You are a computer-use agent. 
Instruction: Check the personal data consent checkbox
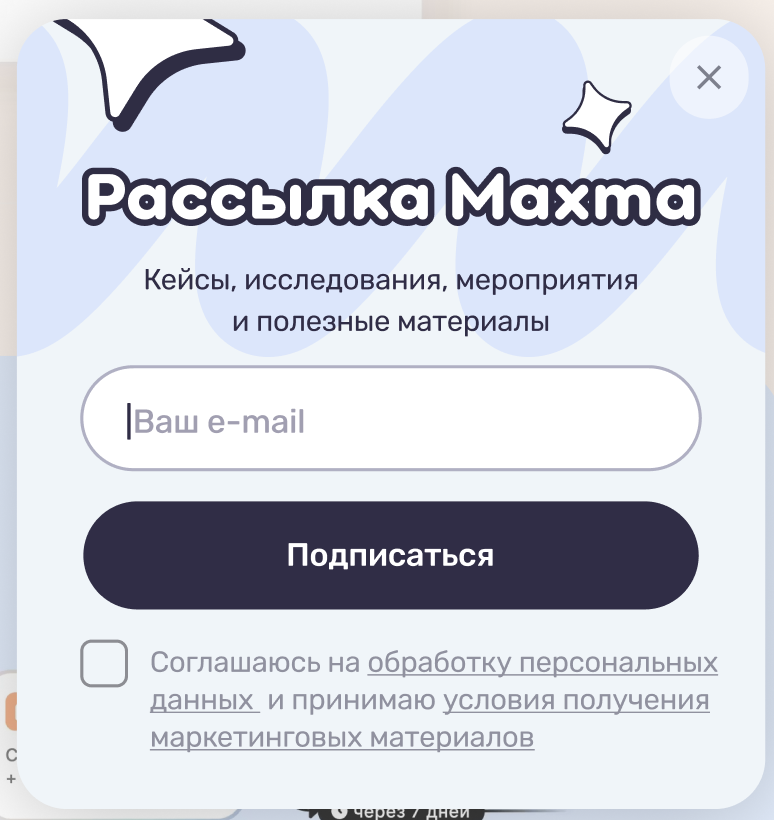coord(104,664)
